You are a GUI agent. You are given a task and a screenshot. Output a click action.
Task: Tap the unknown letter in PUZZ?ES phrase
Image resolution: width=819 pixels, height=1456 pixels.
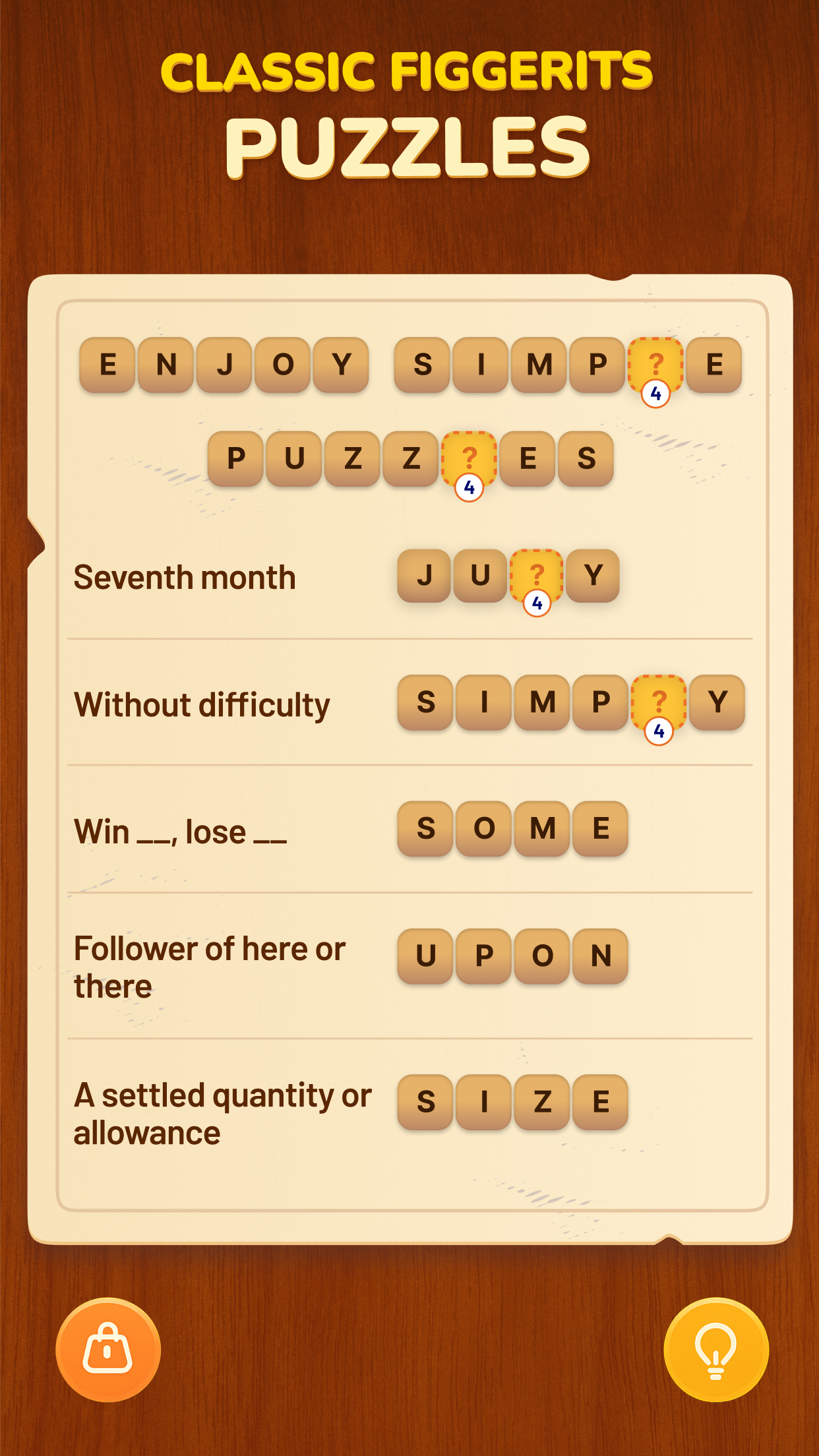click(x=469, y=459)
